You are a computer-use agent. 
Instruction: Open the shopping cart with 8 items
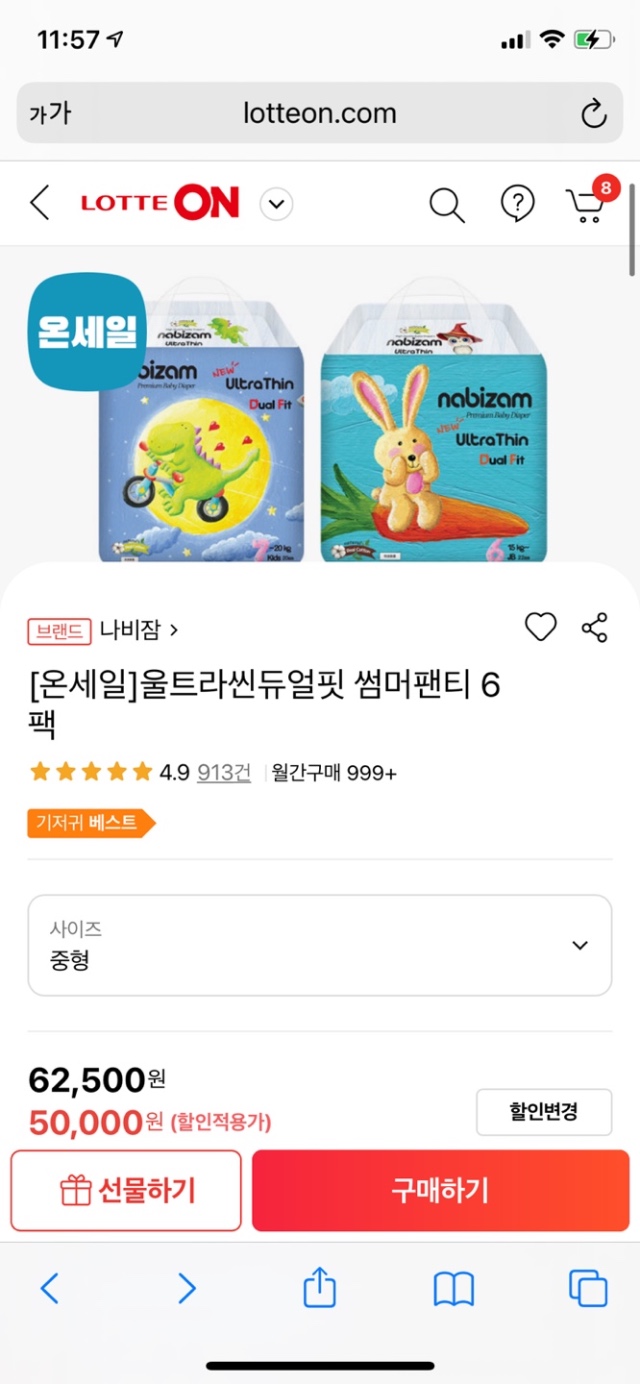click(x=587, y=204)
